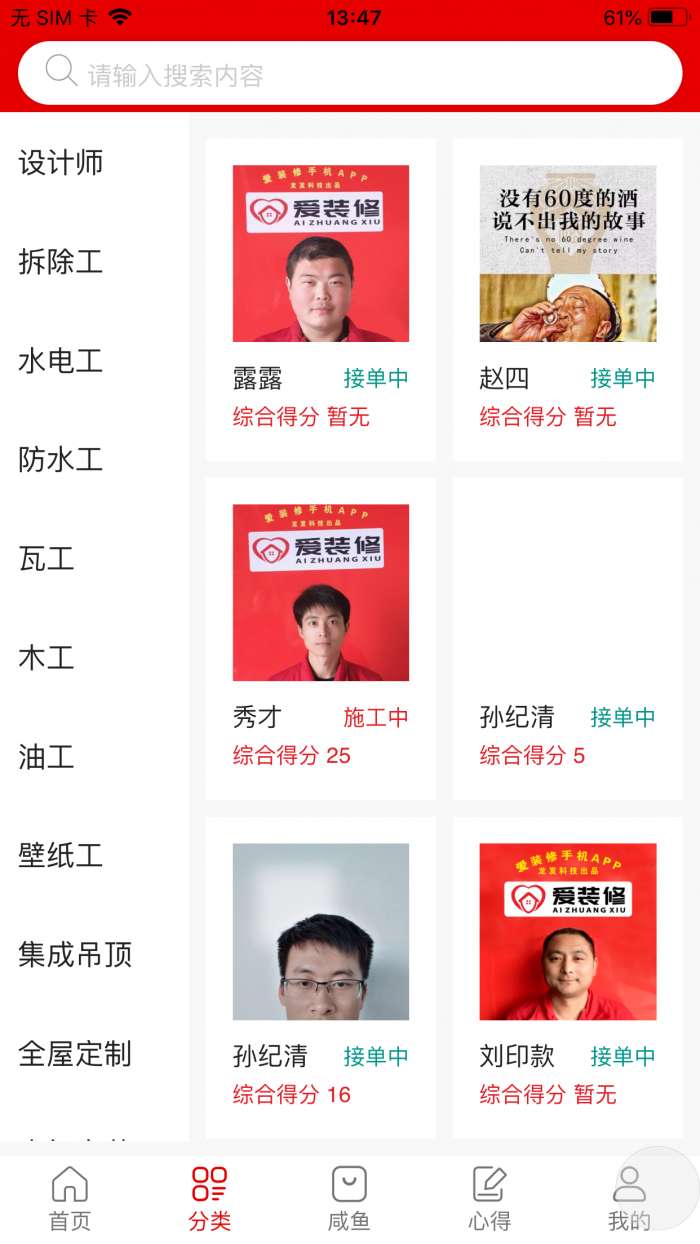Open the 全屋定制 category
This screenshot has width=700, height=1244.
click(75, 1054)
